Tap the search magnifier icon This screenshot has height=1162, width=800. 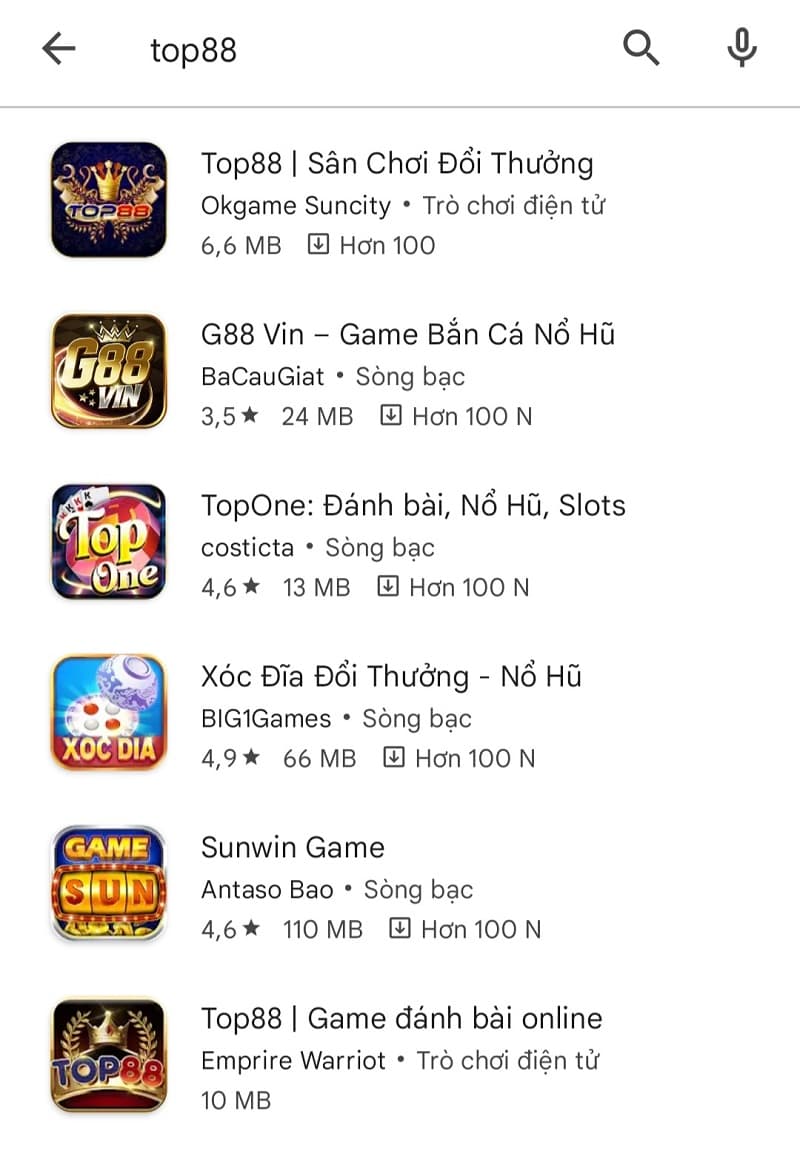[640, 49]
